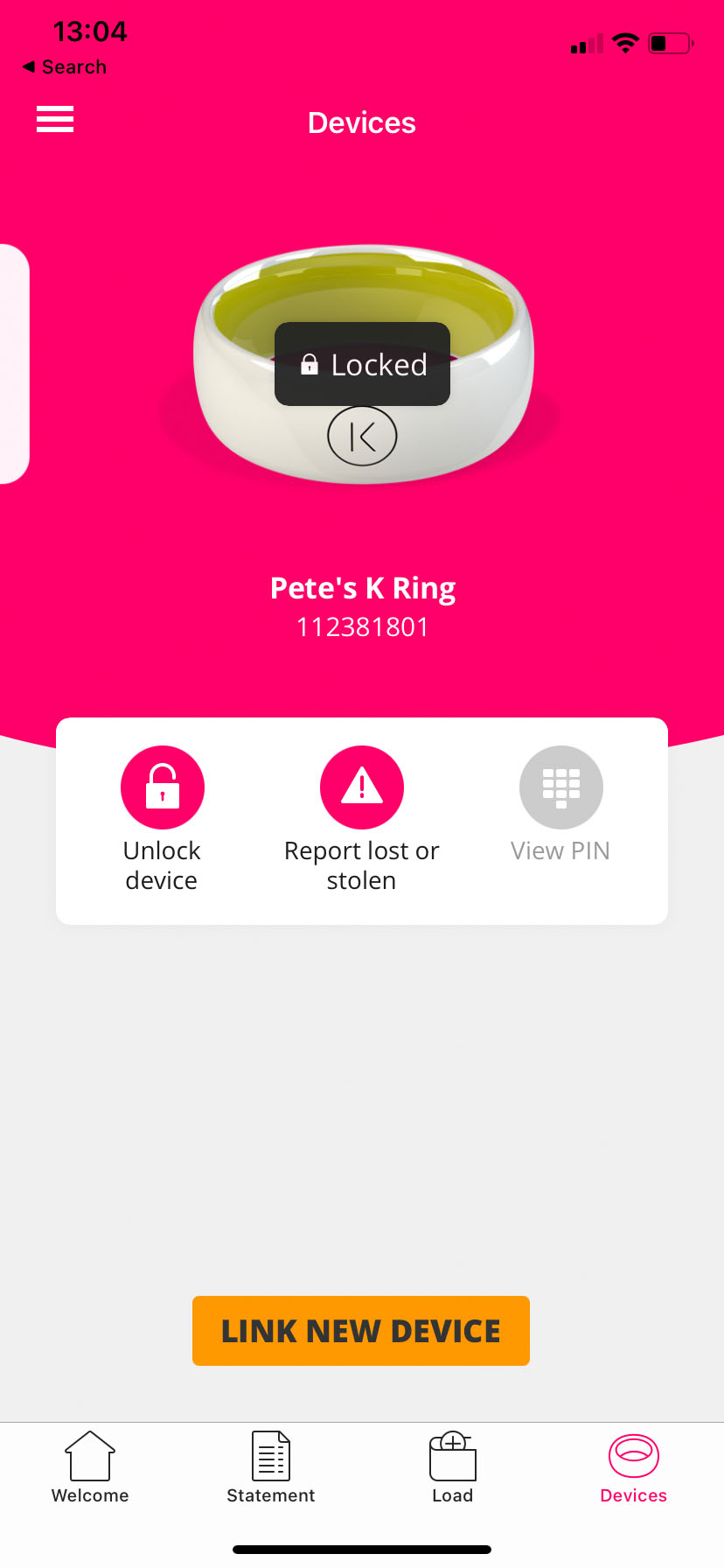Select the Devices tab
Viewport: 724px width, 1568px height.
[x=634, y=1467]
